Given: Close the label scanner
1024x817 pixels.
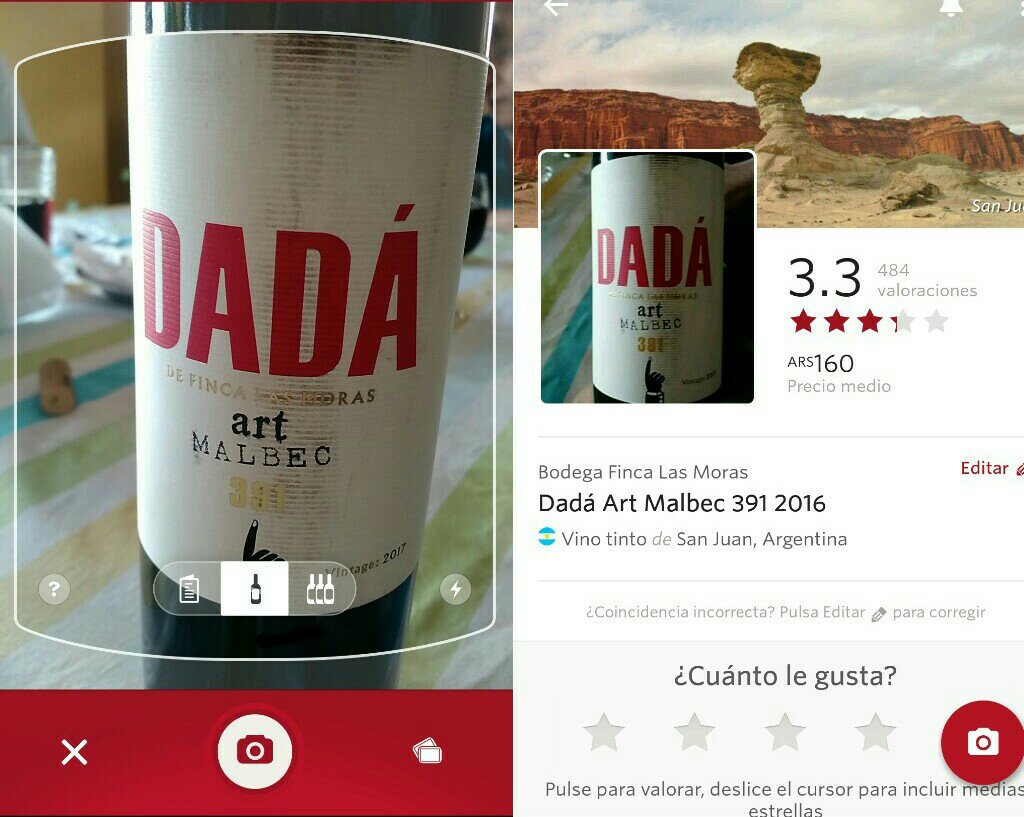Looking at the screenshot, I should pyautogui.click(x=74, y=752).
